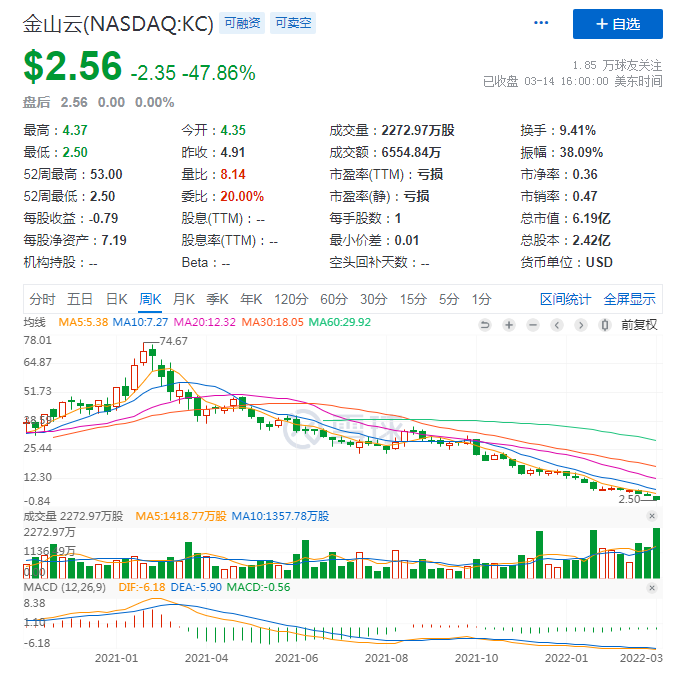Open the three-dot more options menu

tap(541, 23)
